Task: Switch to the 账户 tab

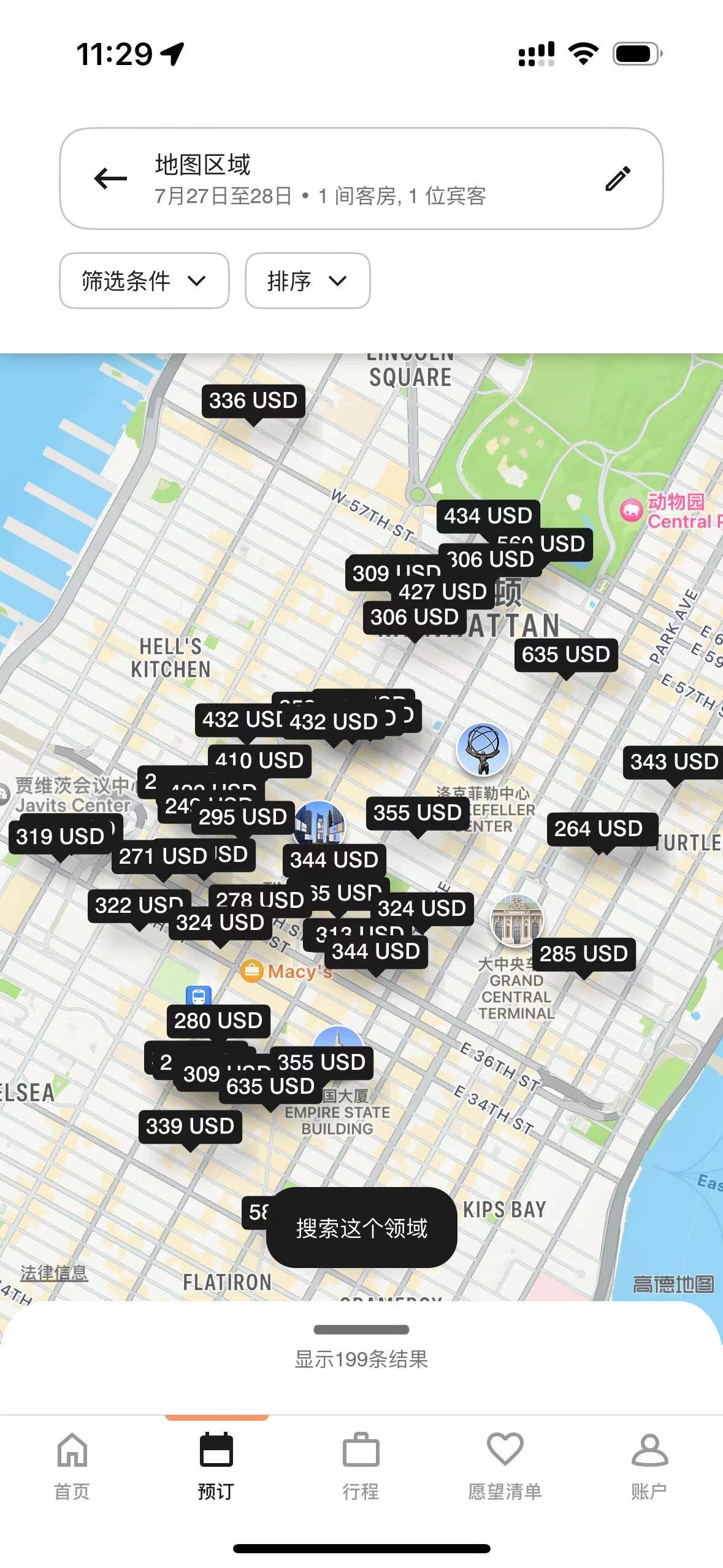Action: point(649,1466)
